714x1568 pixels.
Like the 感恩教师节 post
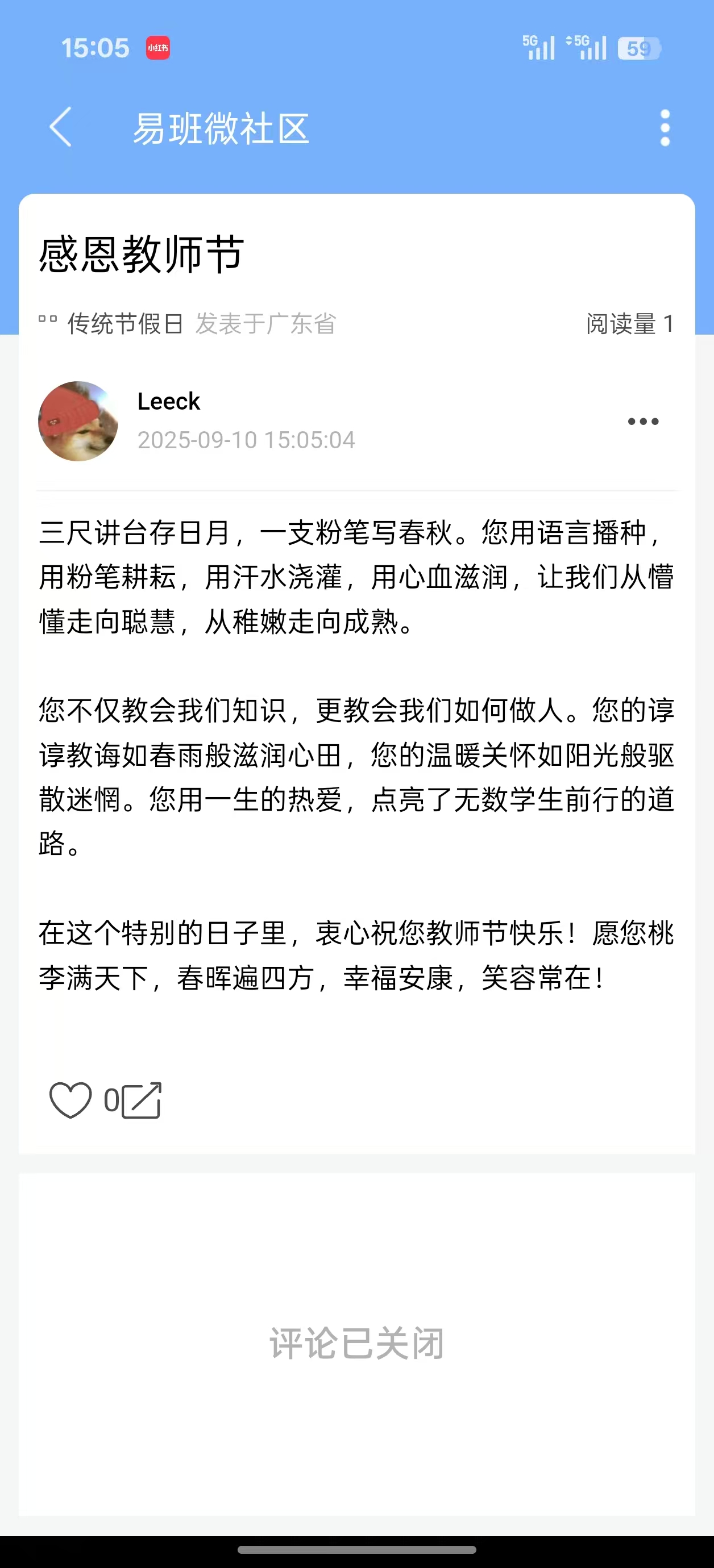[x=70, y=1100]
